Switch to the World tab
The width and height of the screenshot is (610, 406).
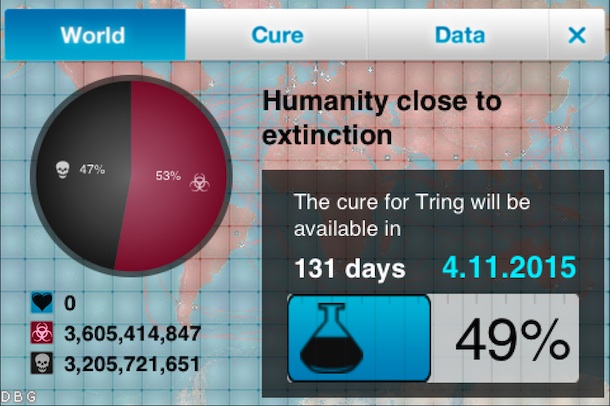point(93,35)
